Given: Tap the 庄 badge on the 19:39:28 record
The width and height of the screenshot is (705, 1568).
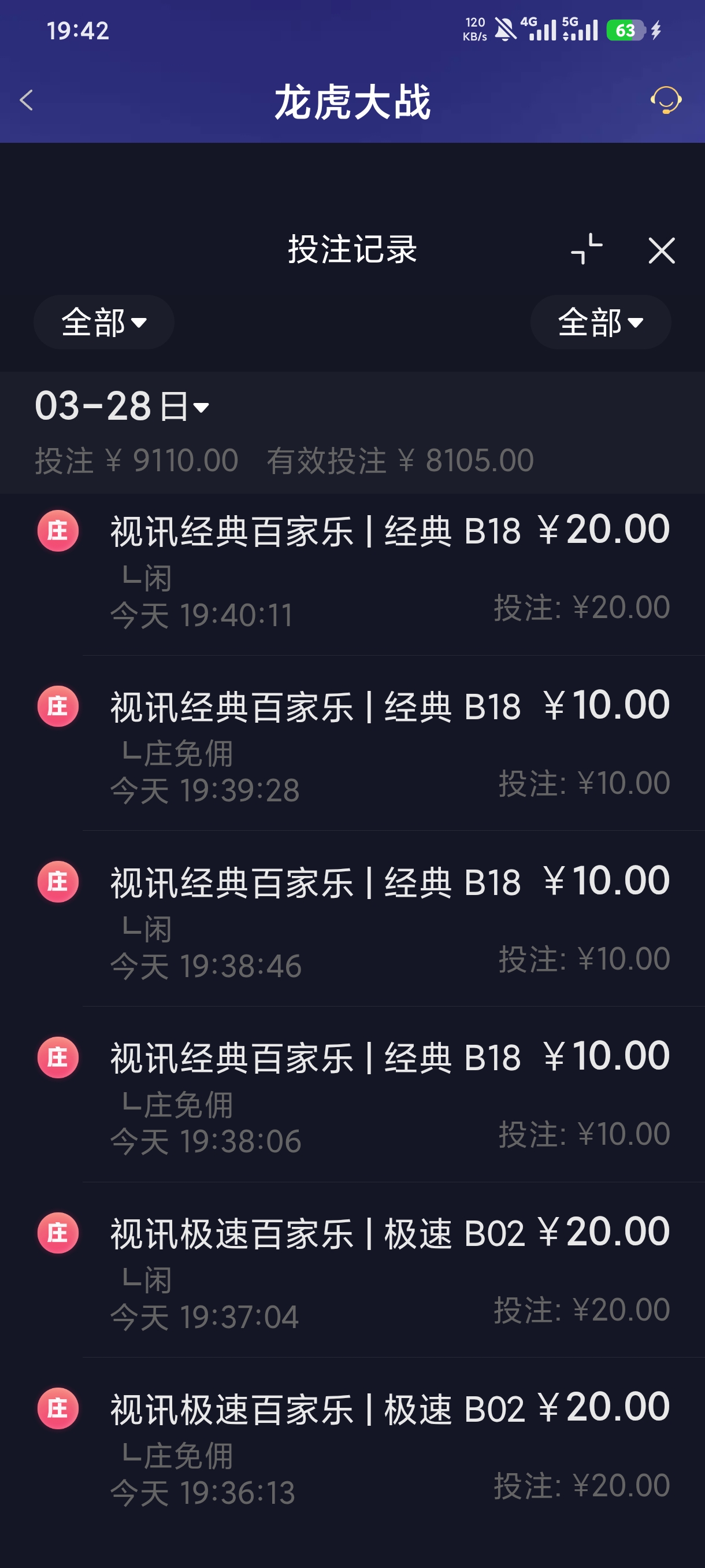Looking at the screenshot, I should point(57,706).
